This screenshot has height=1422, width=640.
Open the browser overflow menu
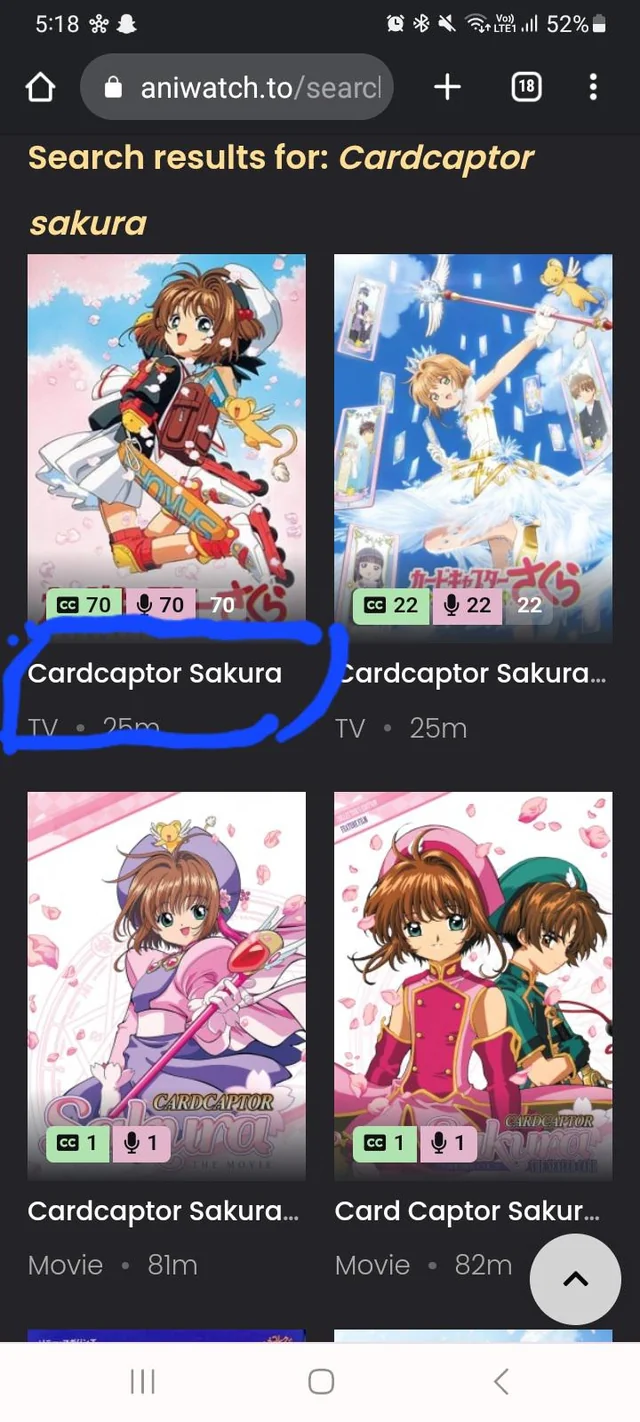pyautogui.click(x=593, y=88)
